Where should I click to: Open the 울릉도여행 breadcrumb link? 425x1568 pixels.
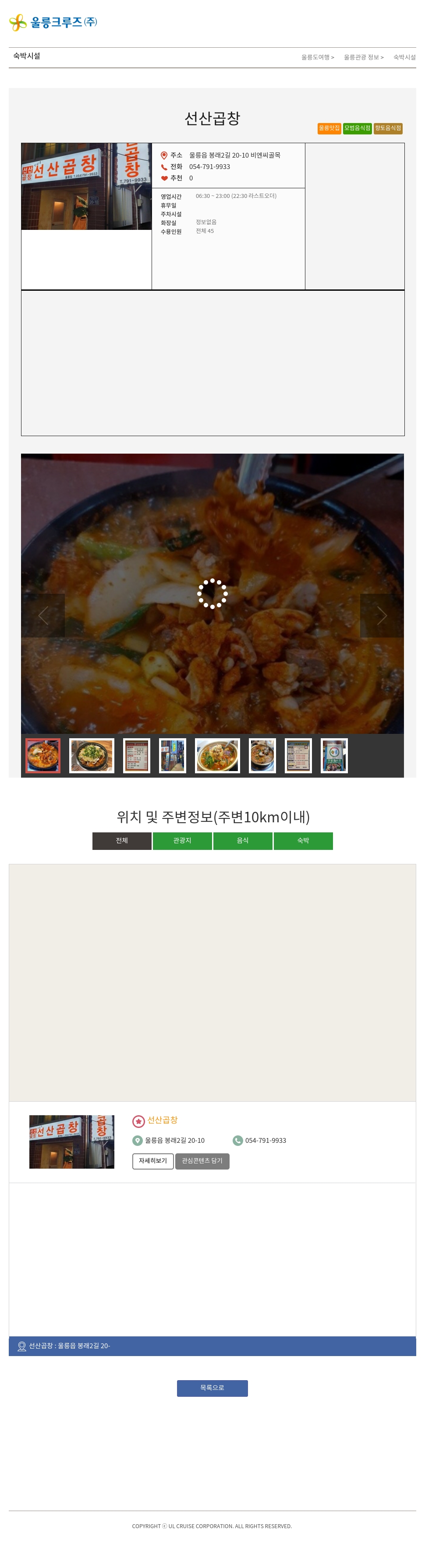click(317, 57)
